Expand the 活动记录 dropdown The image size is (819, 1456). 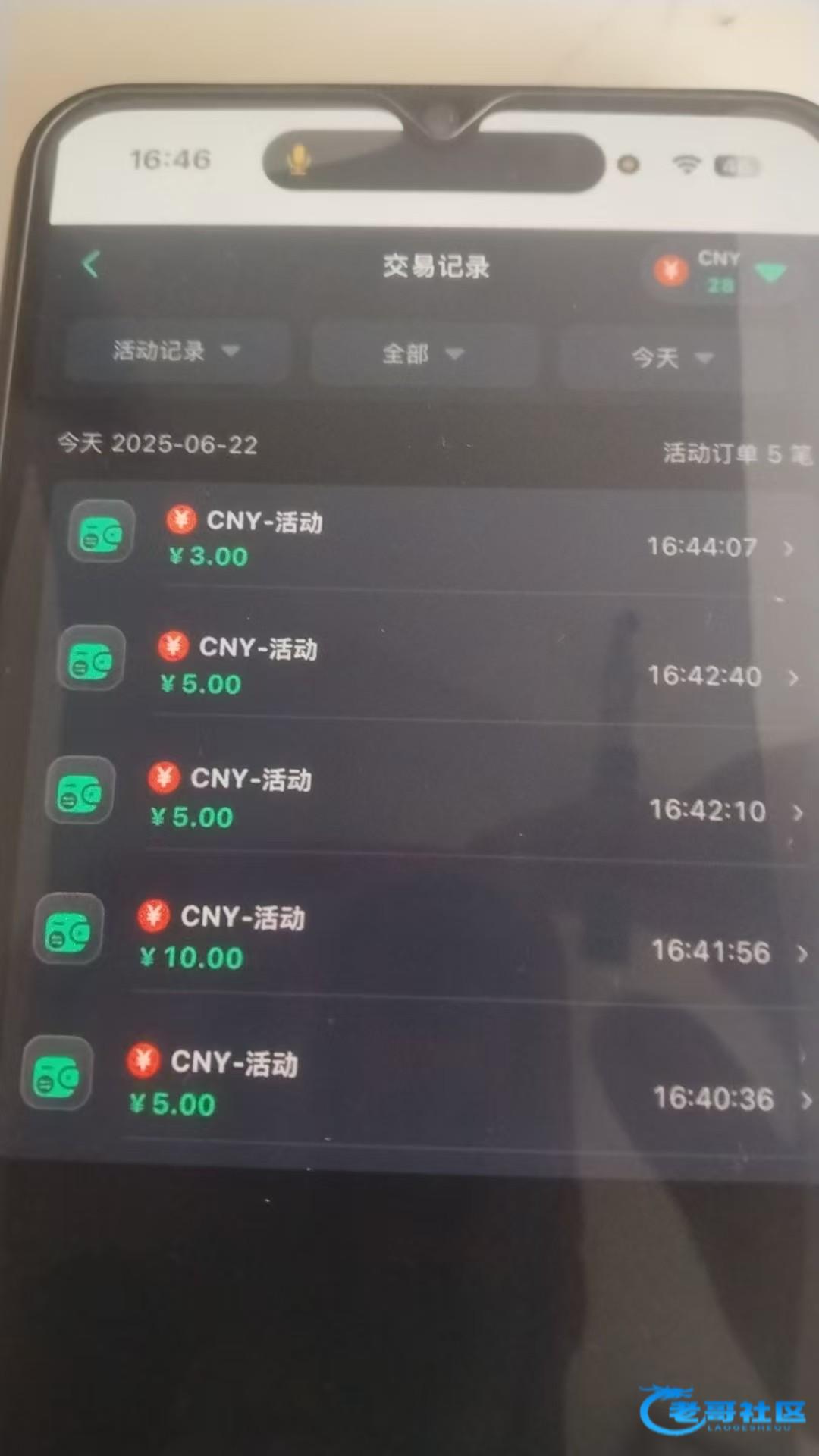(176, 351)
